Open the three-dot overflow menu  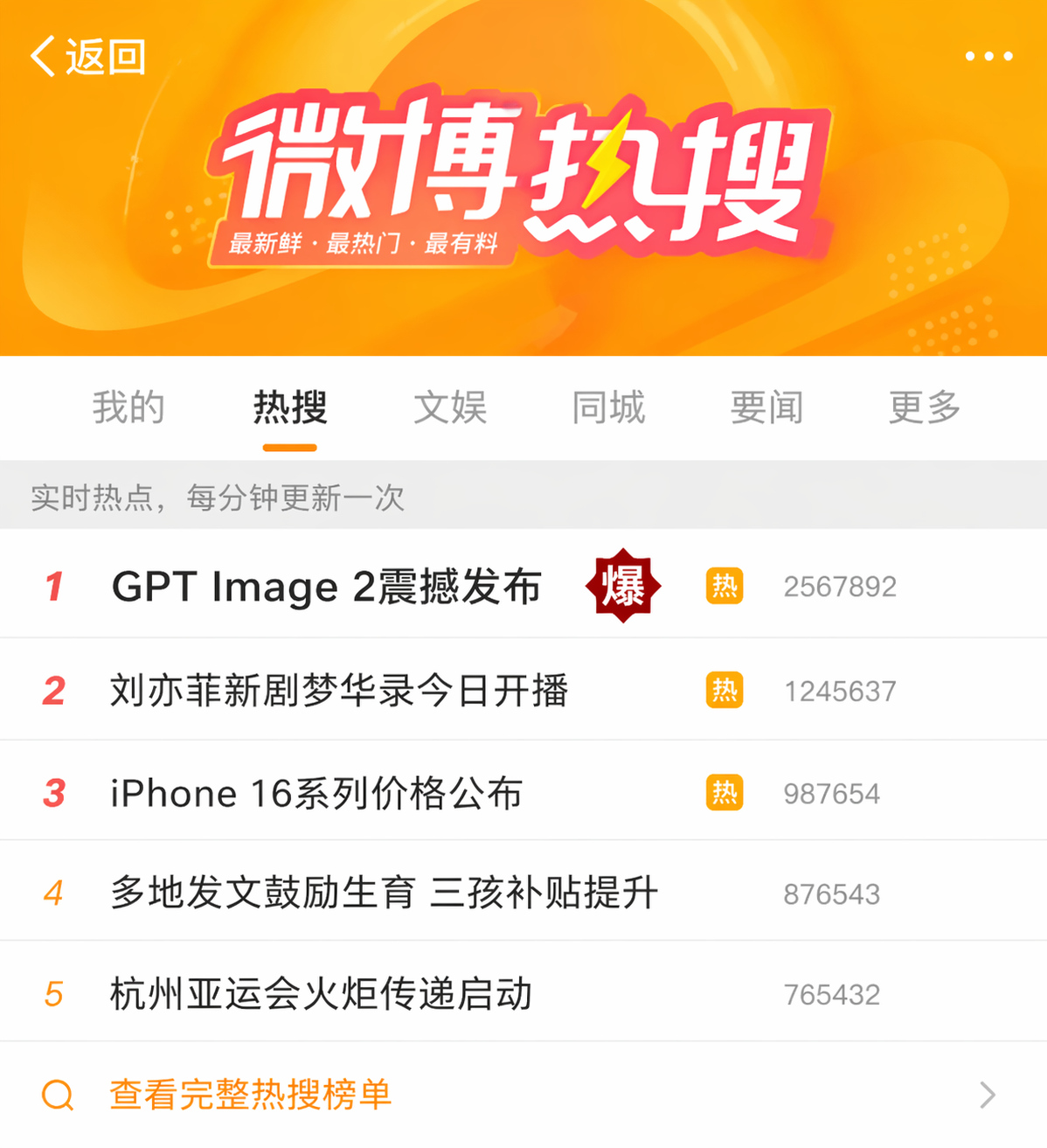point(988,56)
